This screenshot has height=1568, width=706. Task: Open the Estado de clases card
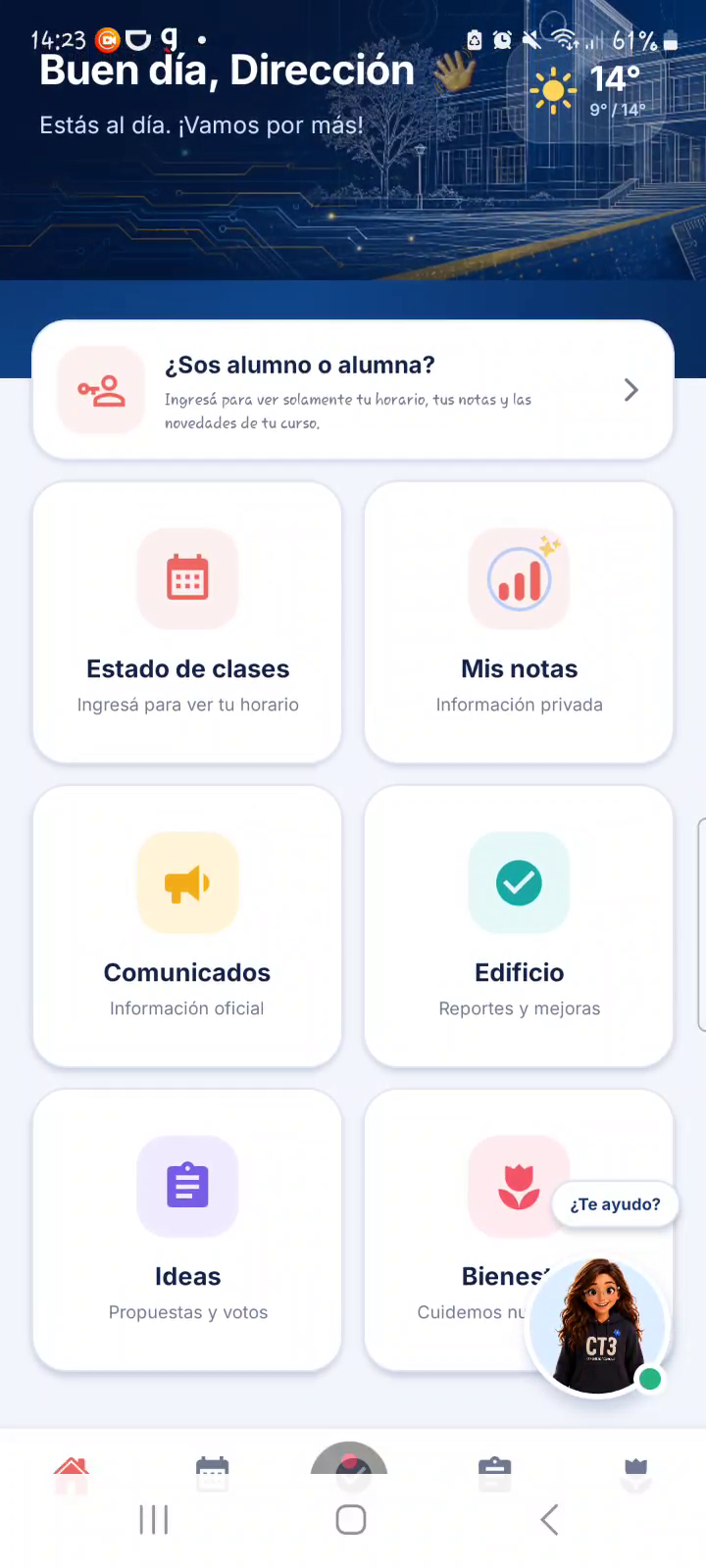tap(187, 622)
